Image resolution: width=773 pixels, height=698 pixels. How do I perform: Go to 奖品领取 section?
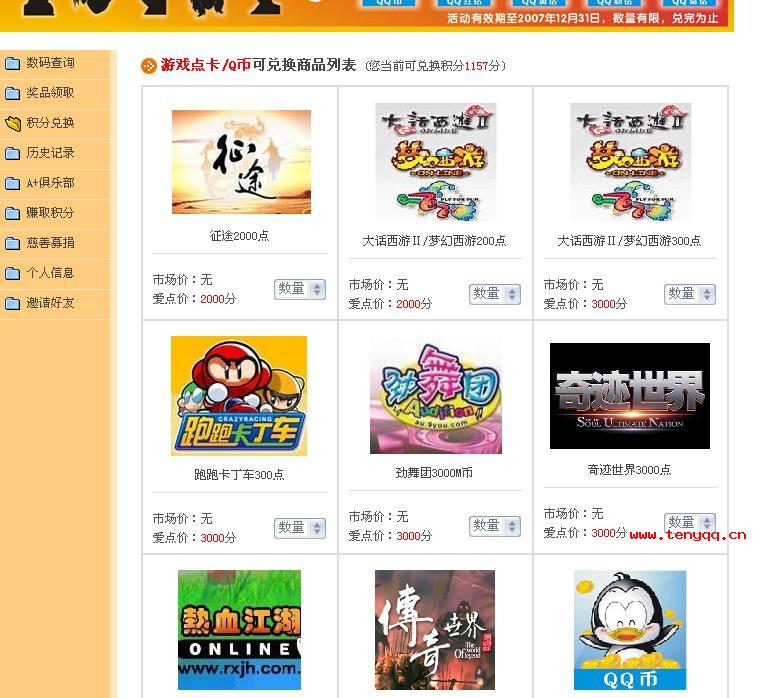(x=50, y=93)
